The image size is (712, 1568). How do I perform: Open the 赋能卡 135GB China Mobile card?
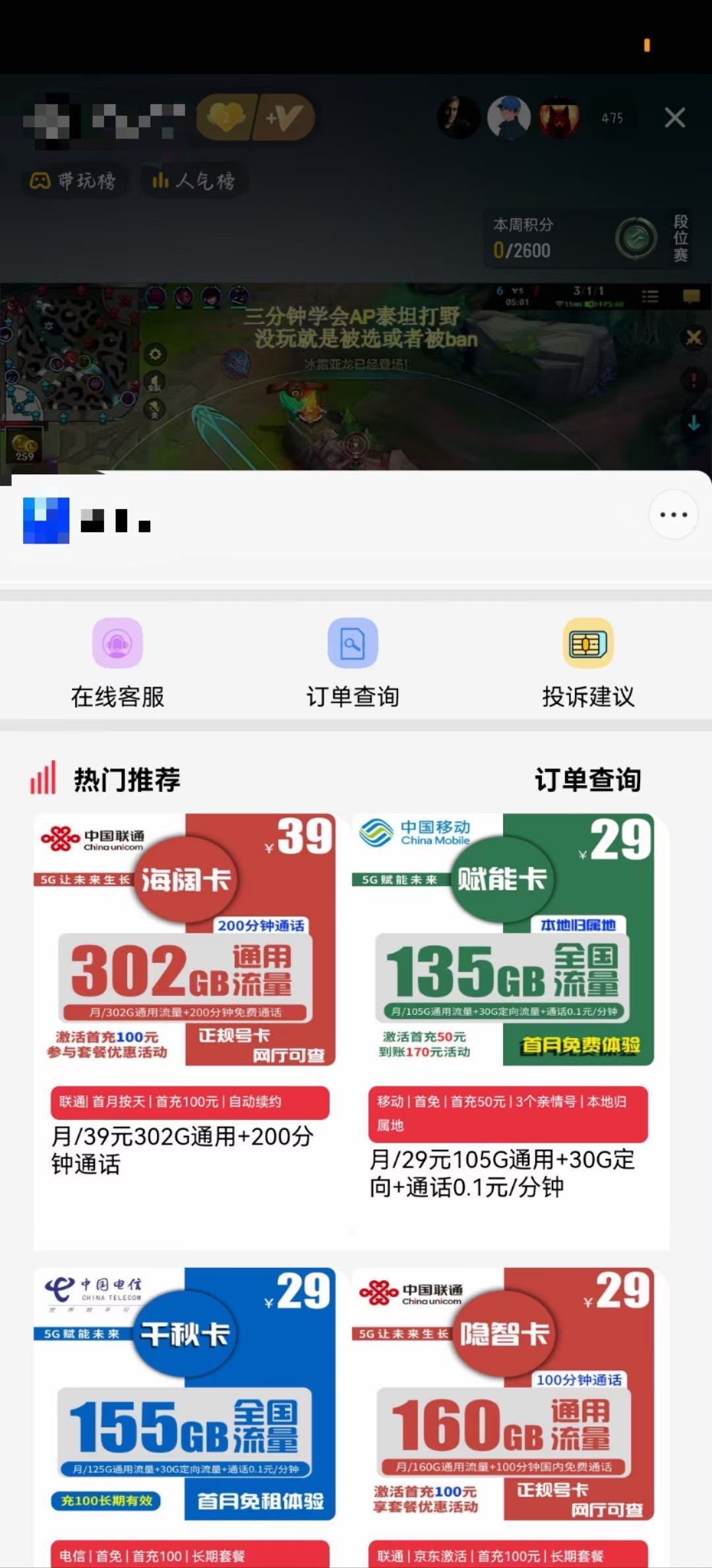(503, 940)
